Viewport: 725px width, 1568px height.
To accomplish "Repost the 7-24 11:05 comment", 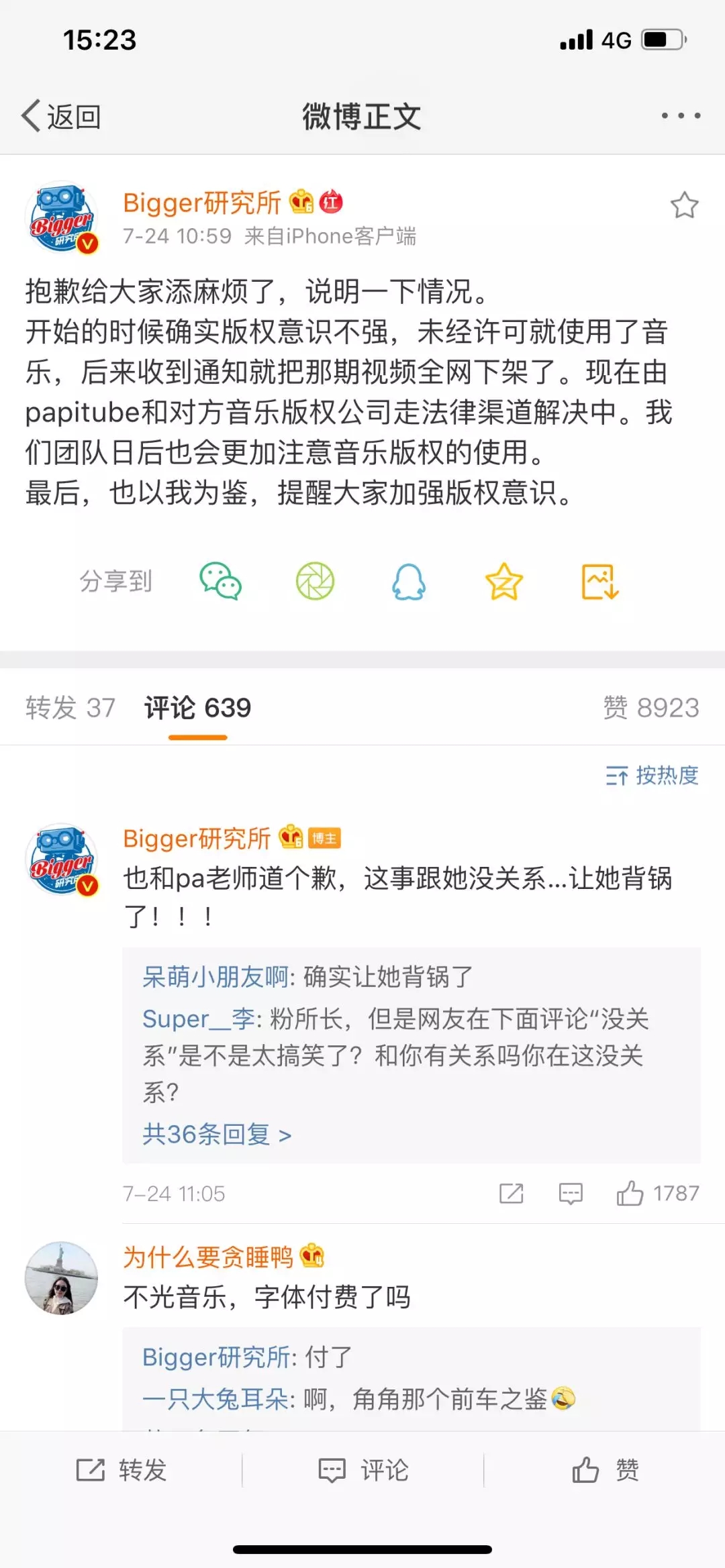I will tap(511, 1194).
